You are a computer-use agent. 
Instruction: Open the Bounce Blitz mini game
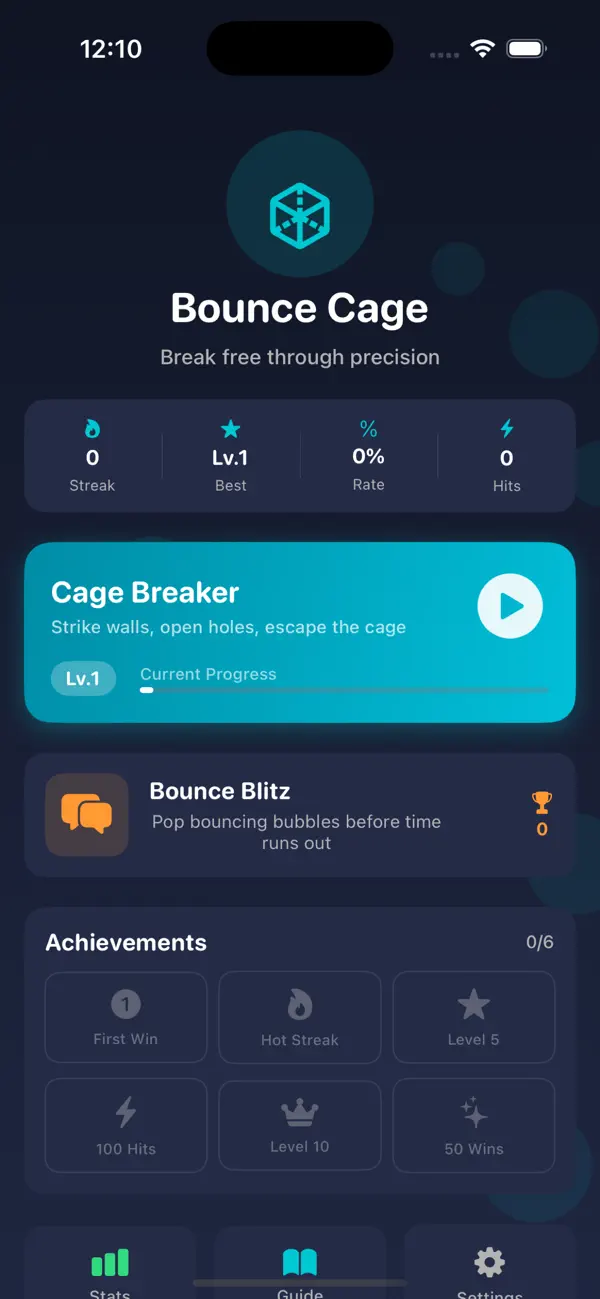point(300,815)
